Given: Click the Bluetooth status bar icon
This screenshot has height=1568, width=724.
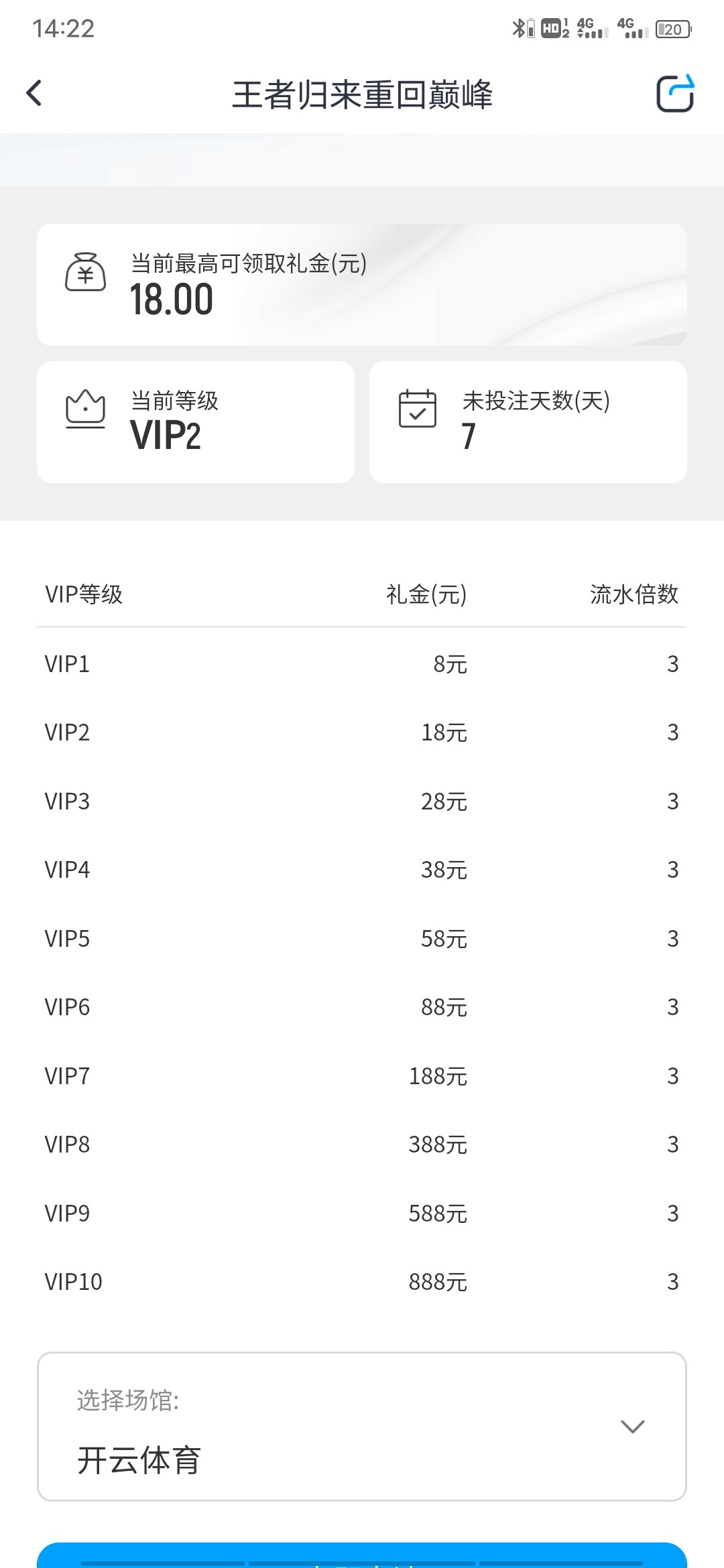Looking at the screenshot, I should (x=518, y=28).
